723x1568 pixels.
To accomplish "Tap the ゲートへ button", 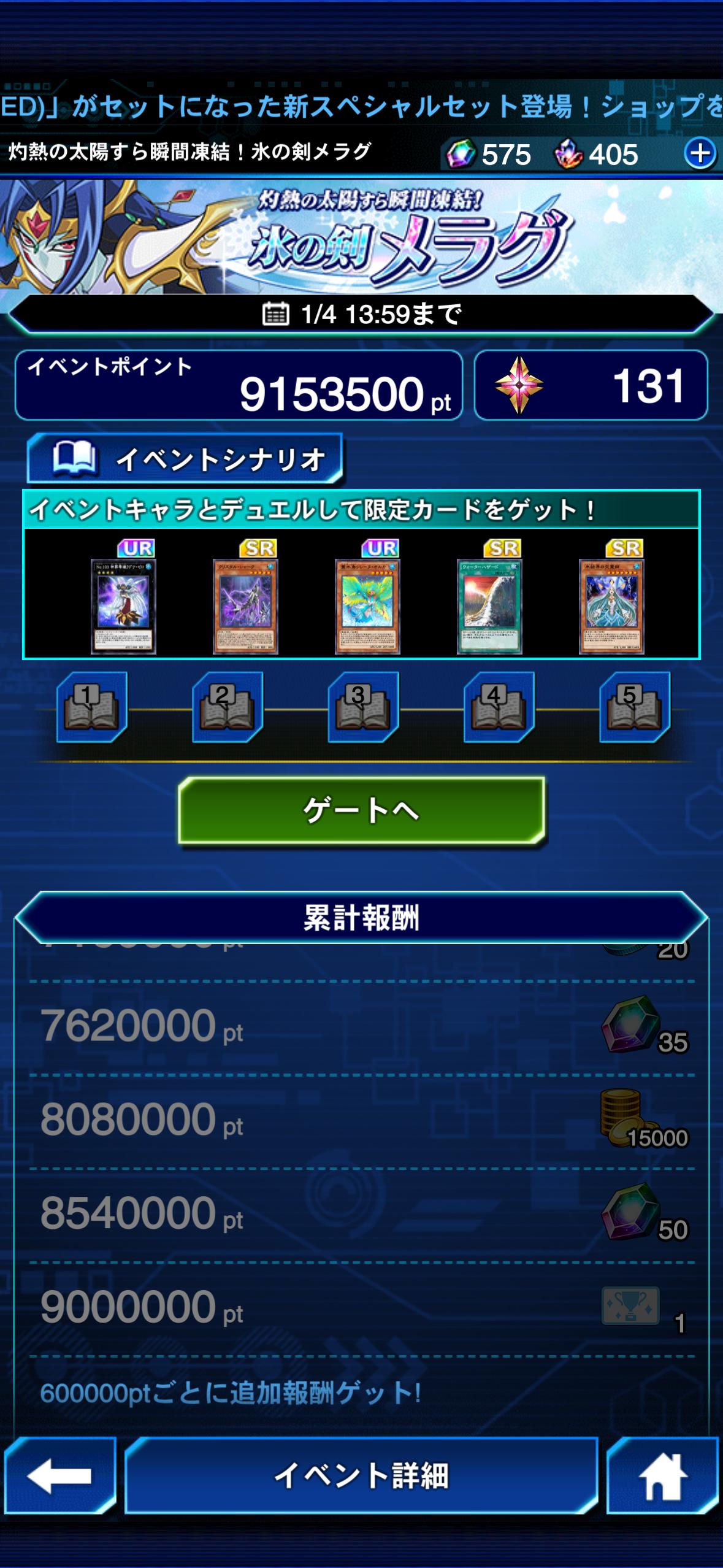I will point(361,811).
